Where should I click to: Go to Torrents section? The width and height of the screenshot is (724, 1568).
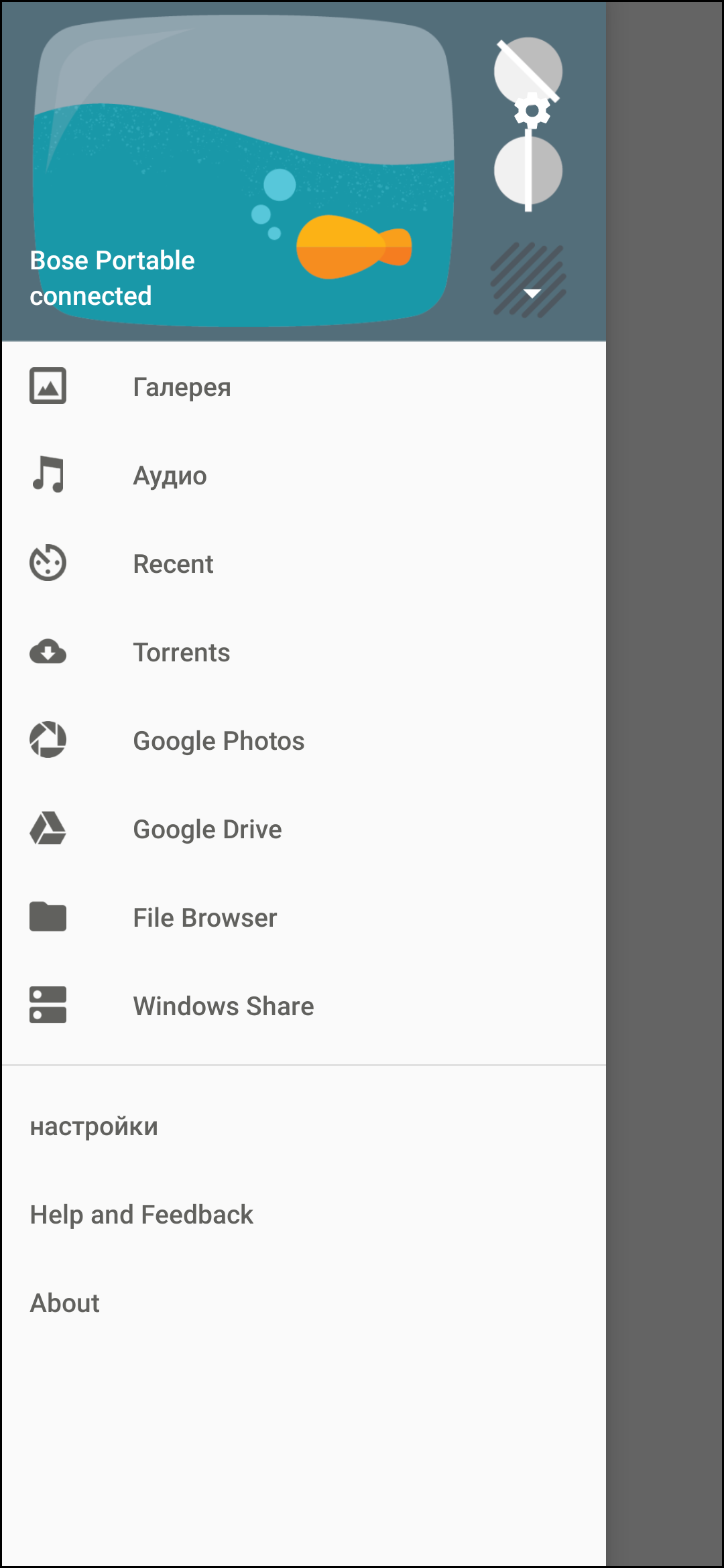[181, 652]
